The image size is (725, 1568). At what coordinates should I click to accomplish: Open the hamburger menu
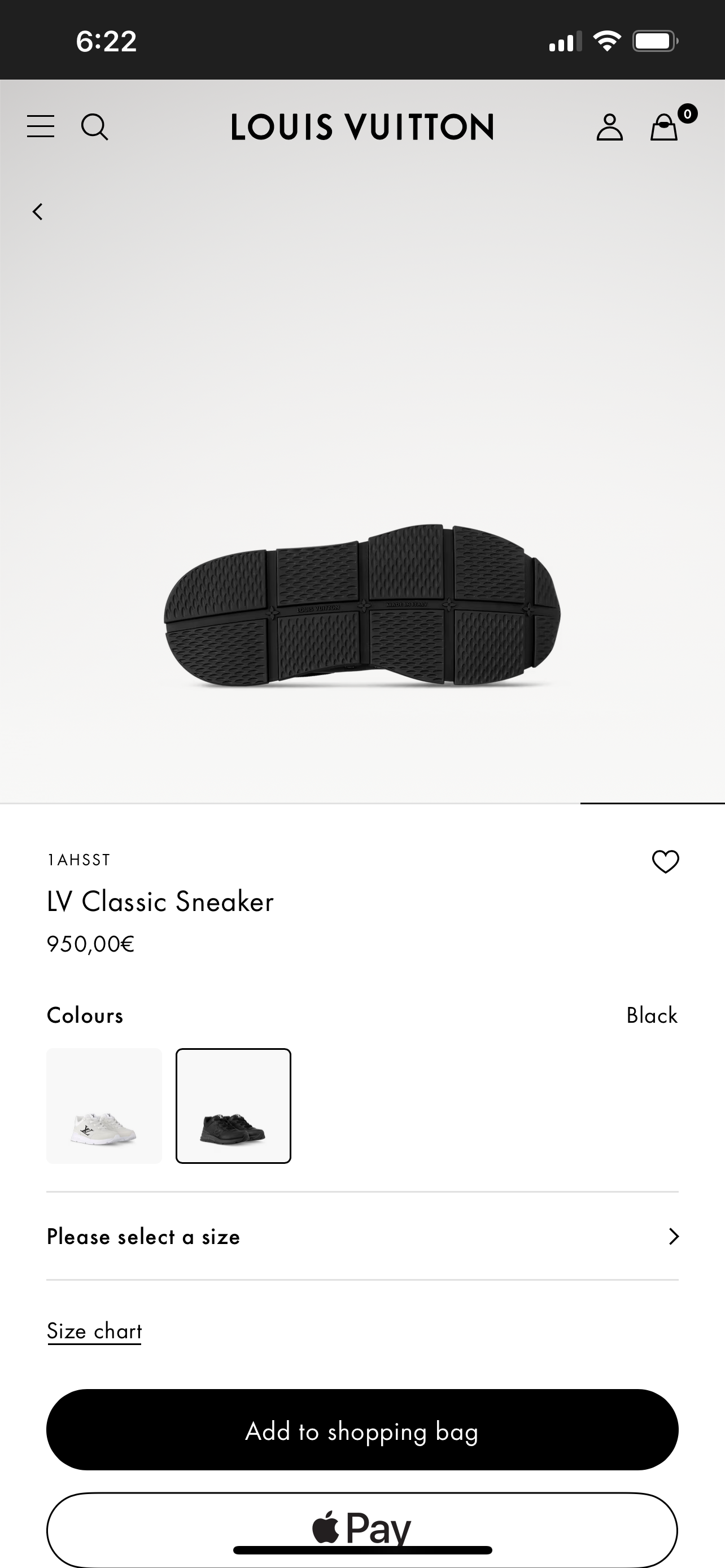(x=40, y=126)
